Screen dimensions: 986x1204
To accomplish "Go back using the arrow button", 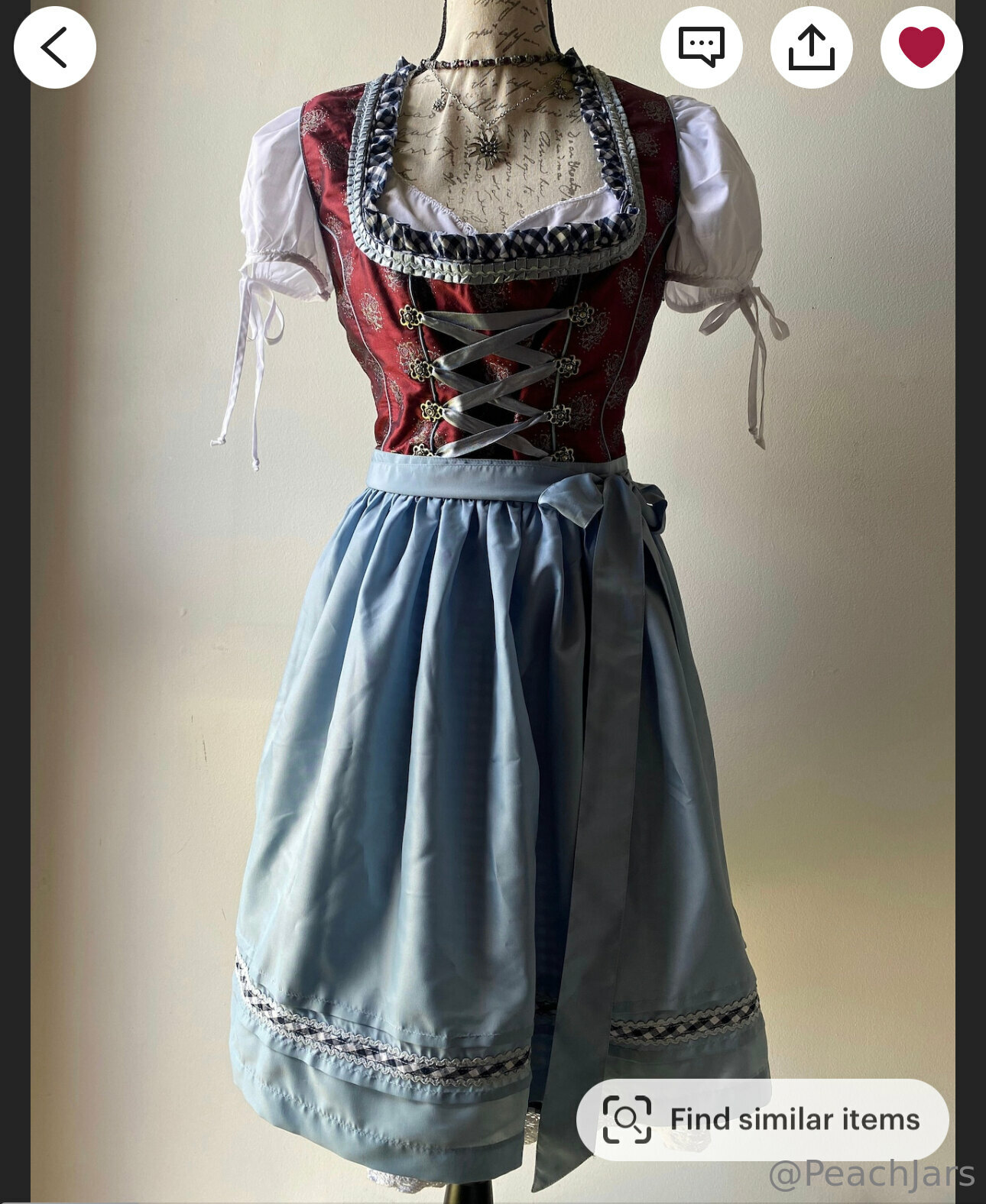I will [x=54, y=47].
